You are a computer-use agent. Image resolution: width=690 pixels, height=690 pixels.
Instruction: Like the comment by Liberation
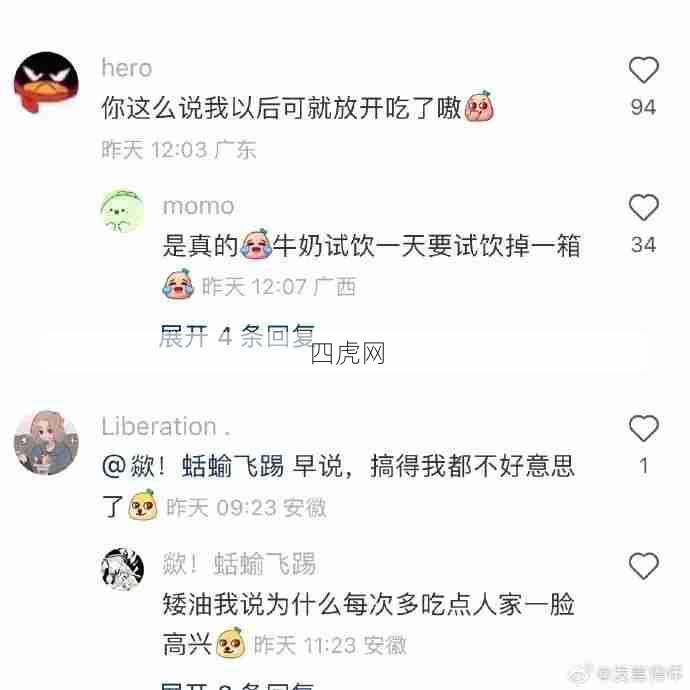tap(643, 429)
